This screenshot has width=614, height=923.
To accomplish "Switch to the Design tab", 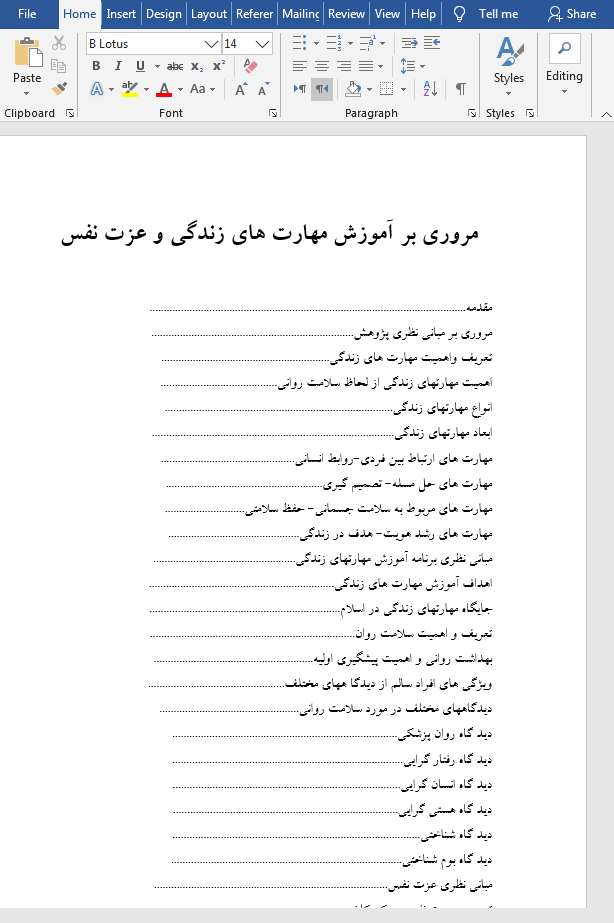I will tap(163, 14).
